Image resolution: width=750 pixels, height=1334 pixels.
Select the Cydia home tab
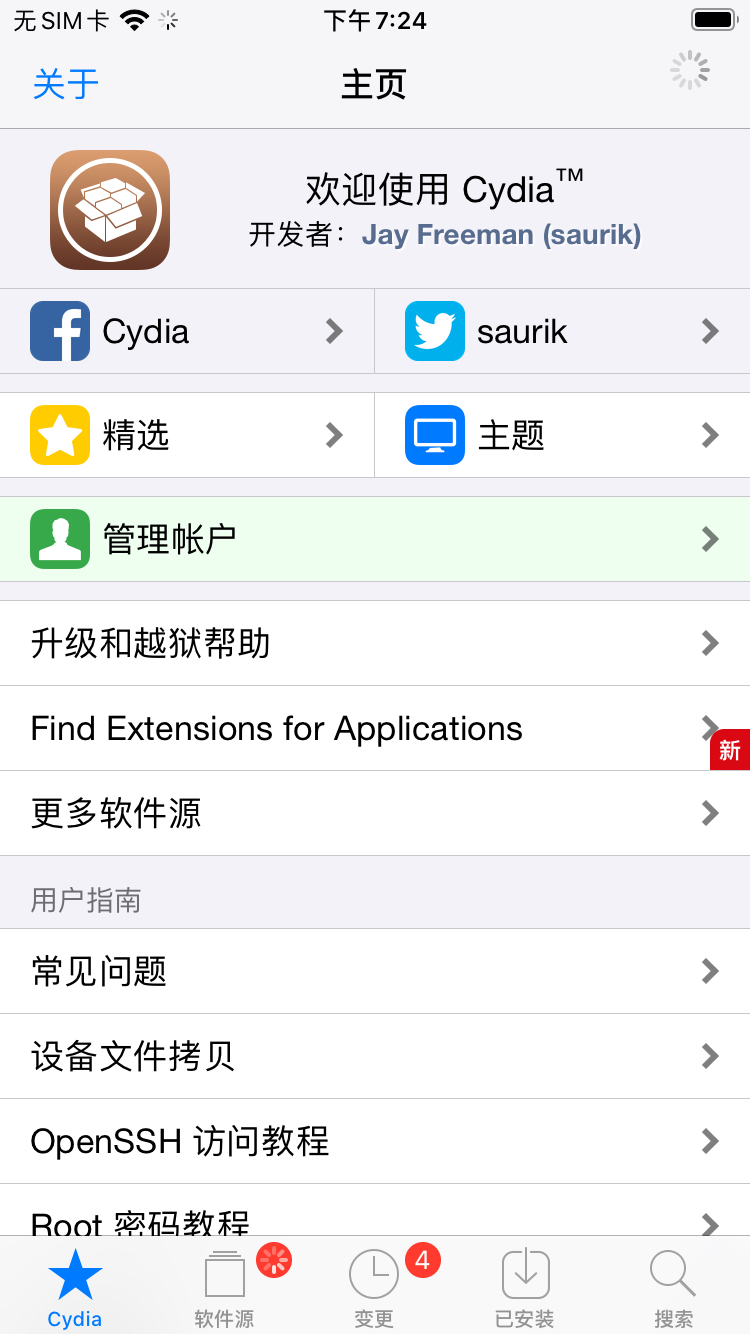[75, 1273]
